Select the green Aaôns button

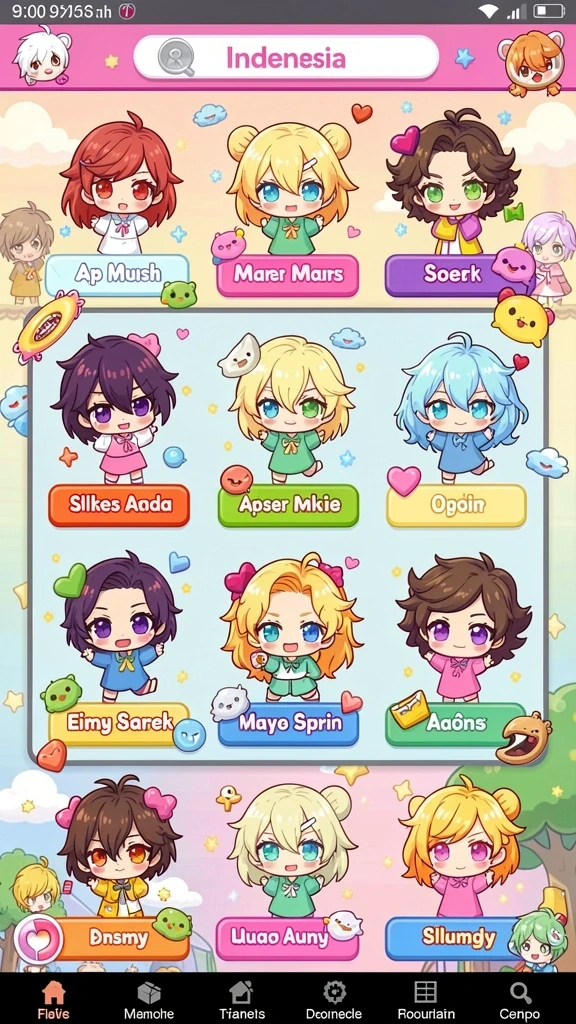click(x=456, y=724)
